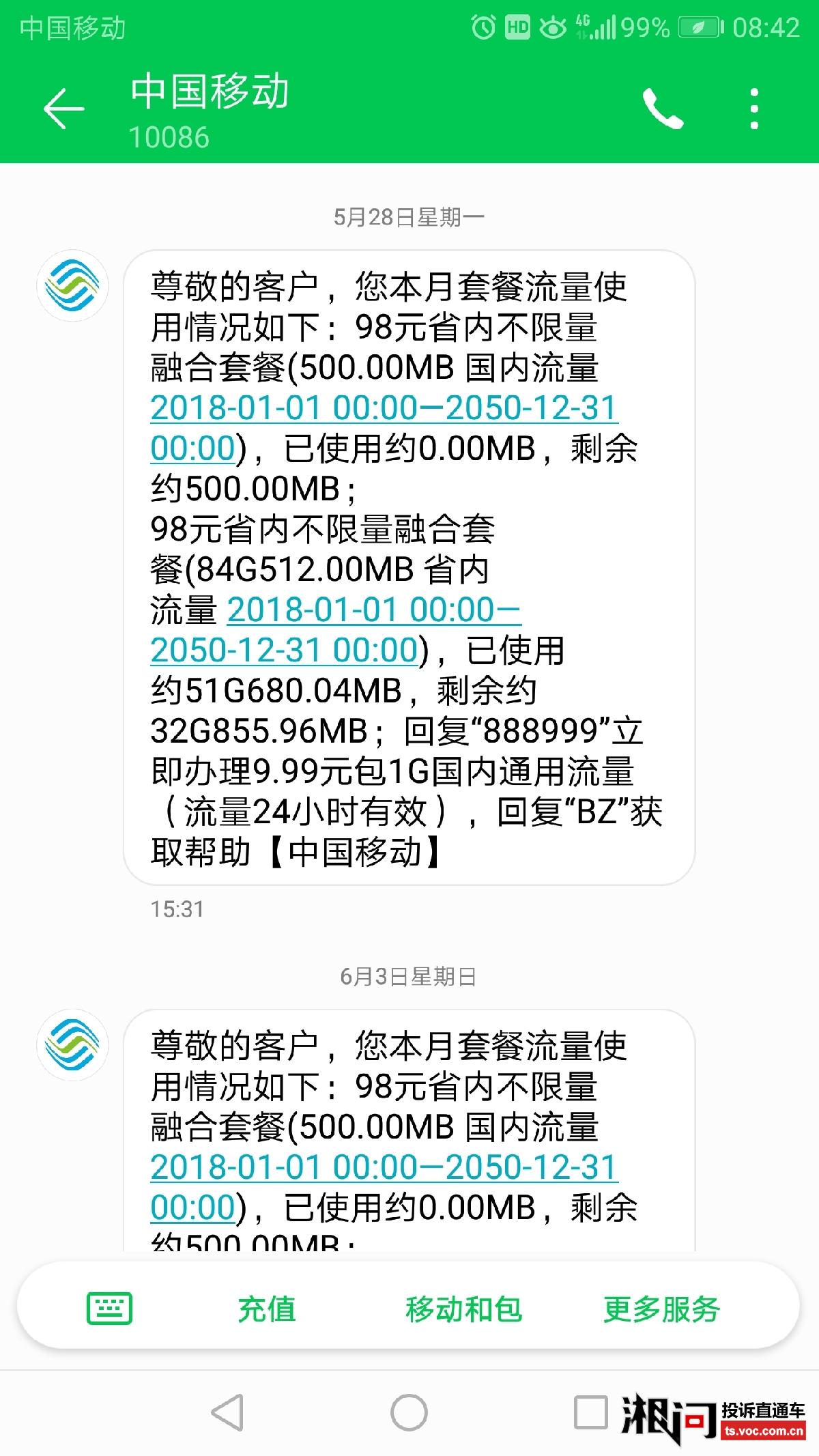Go back from the 中国移动 conversation
This screenshot has width=819, height=1456.
(63, 109)
